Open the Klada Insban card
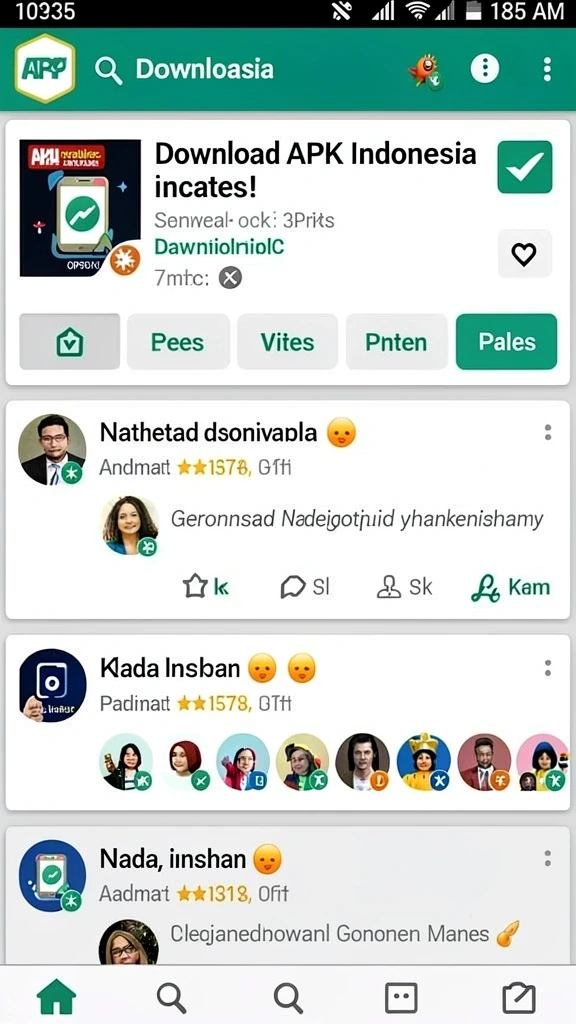576x1024 pixels. [287, 722]
